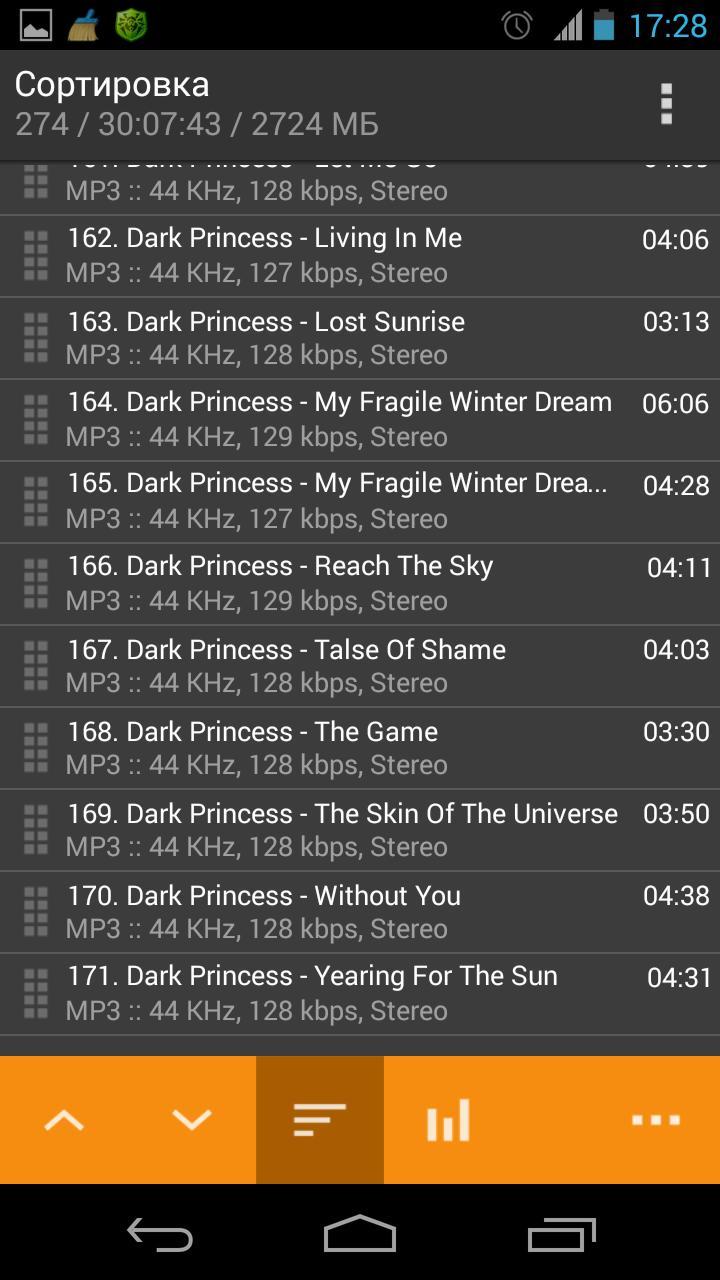Open the bar chart toolbar button
The image size is (720, 1280).
(x=448, y=1120)
